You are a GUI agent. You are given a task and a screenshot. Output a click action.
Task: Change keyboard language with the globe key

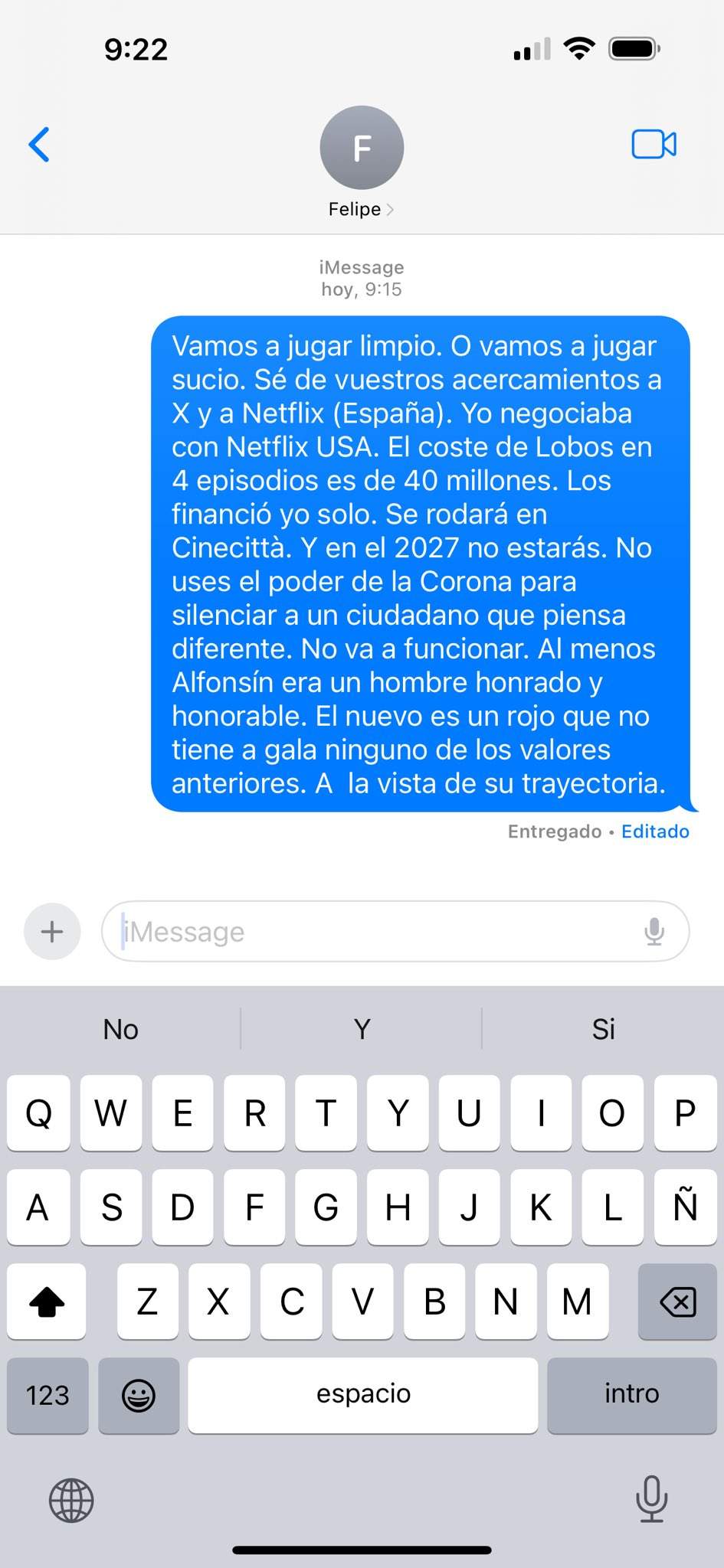(71, 1500)
